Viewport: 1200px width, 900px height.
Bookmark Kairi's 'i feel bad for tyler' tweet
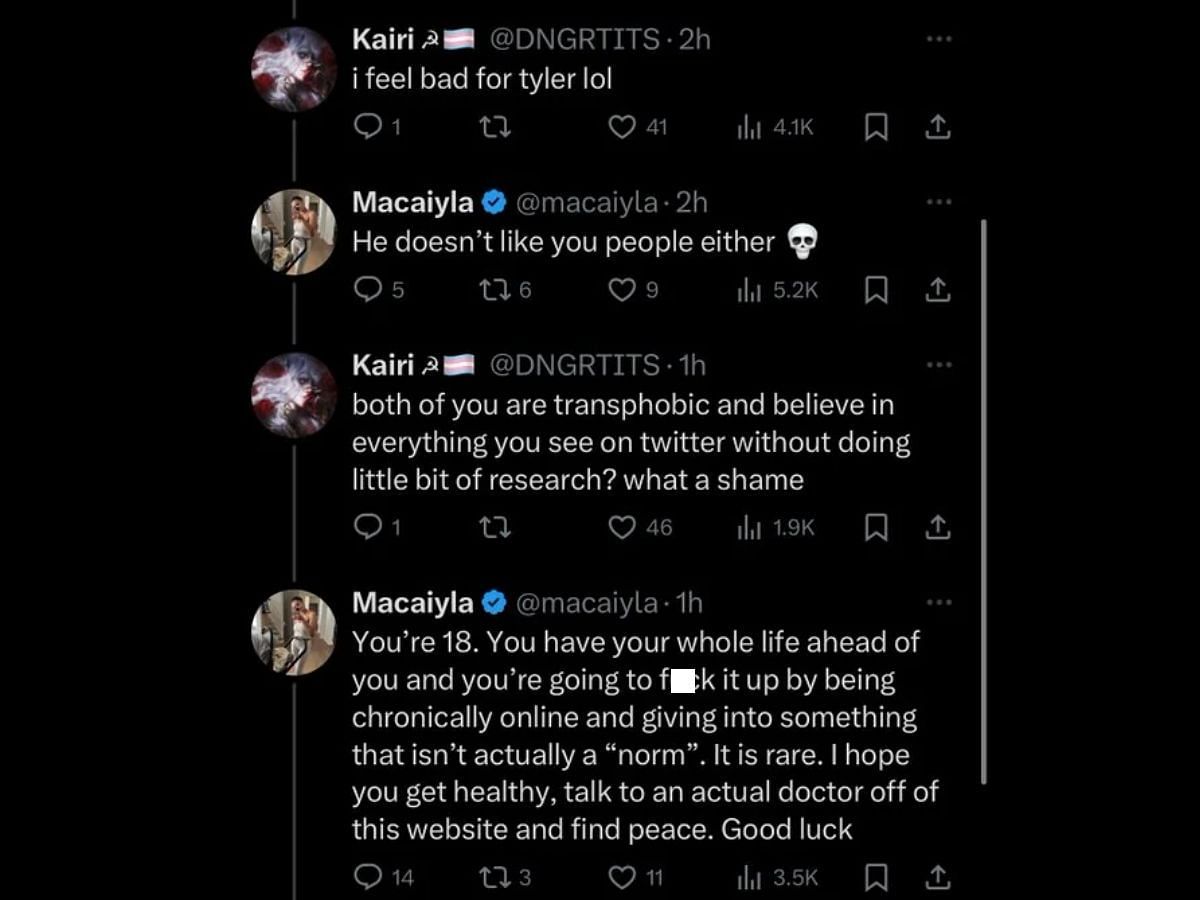[x=876, y=127]
